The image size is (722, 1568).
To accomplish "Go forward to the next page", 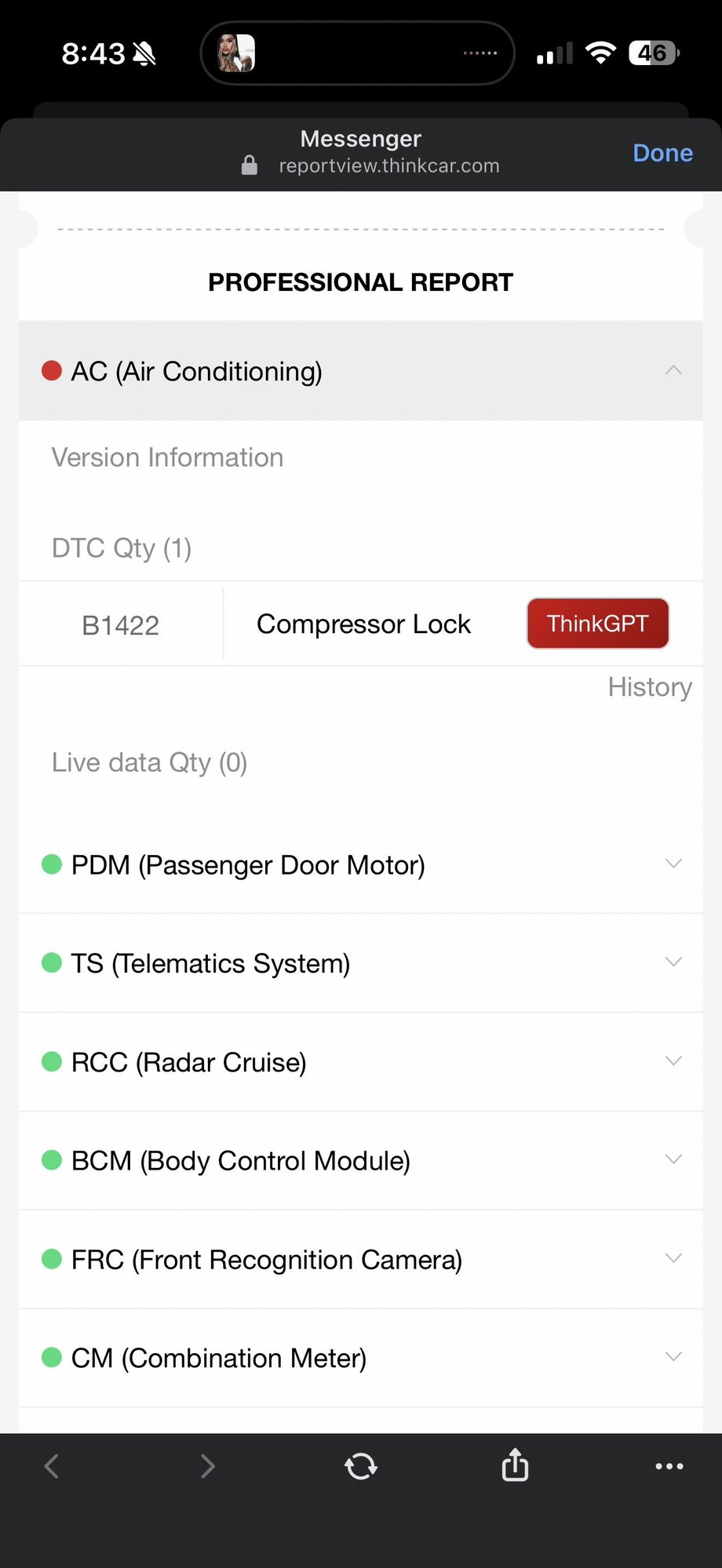I will (x=207, y=1465).
